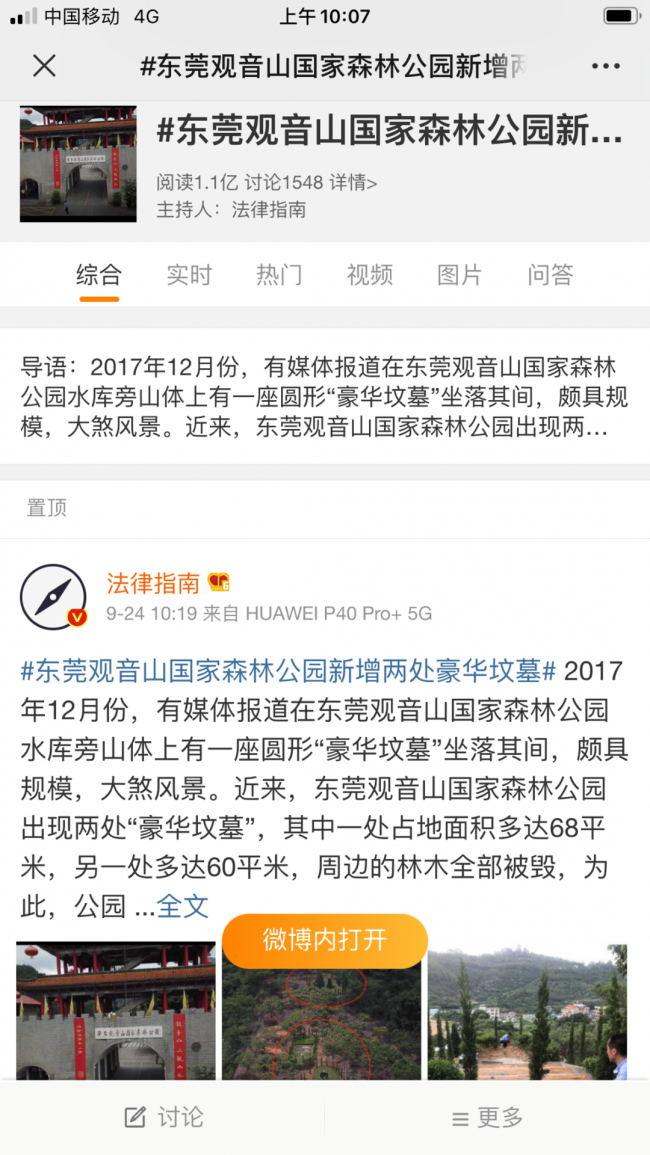Tap the 法律指南 username on the post
This screenshot has width=650, height=1155.
[153, 583]
